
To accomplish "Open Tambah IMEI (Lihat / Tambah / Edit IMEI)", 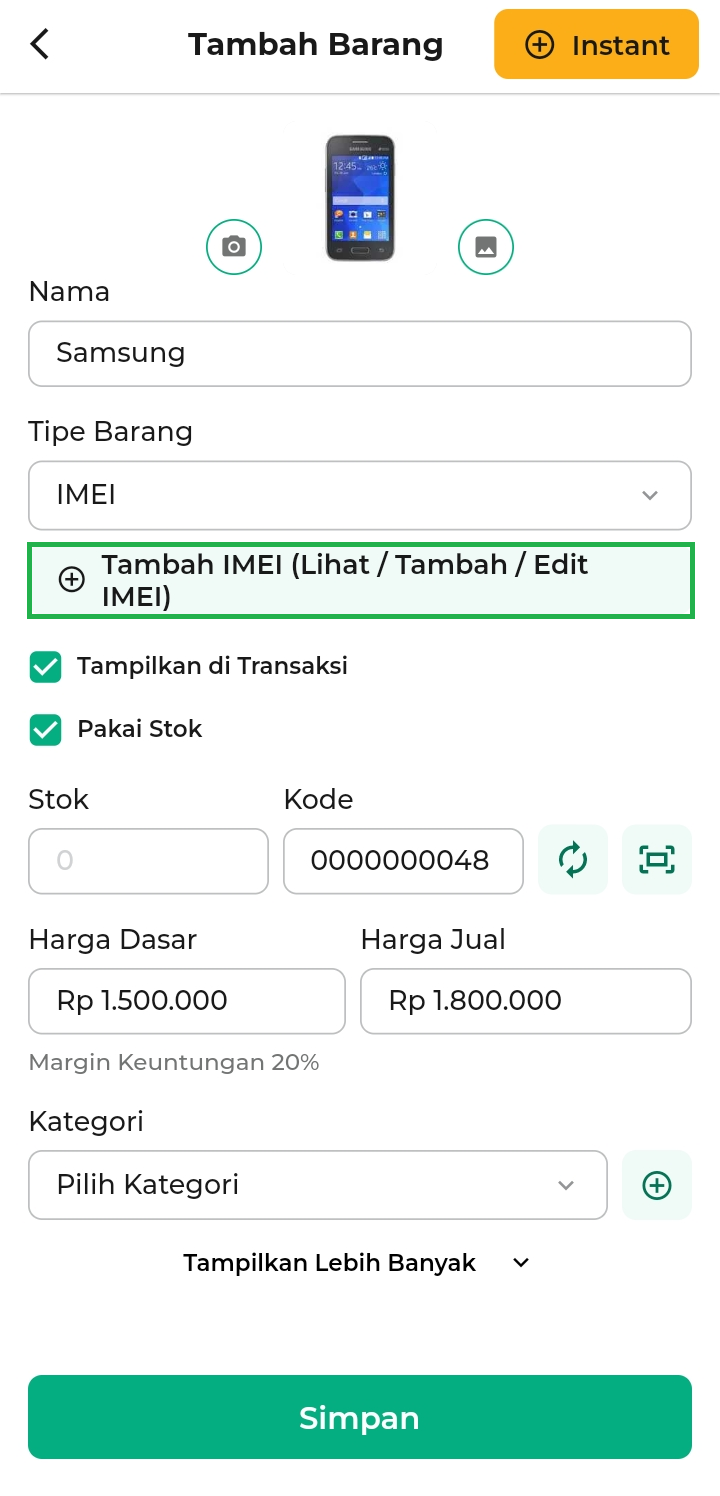I will pos(360,580).
